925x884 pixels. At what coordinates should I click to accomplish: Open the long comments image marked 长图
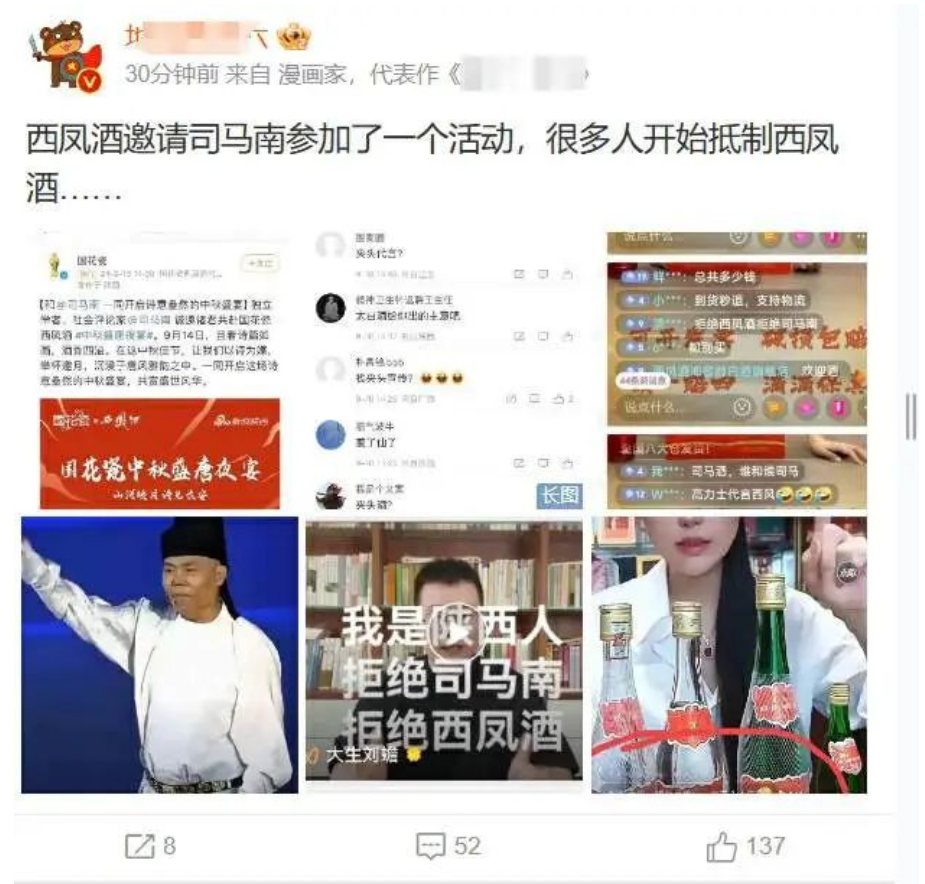coord(445,370)
